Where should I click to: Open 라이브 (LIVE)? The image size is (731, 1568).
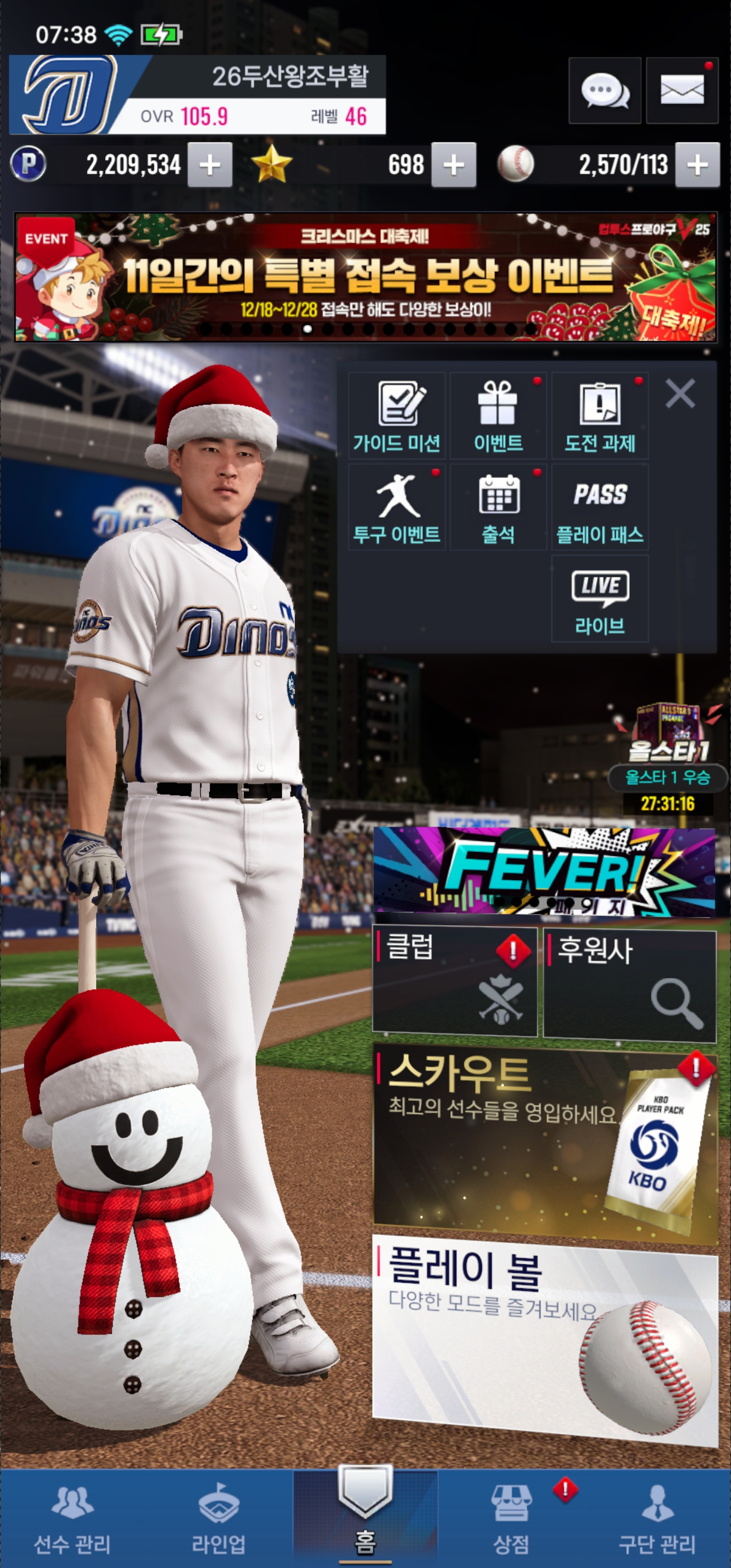click(600, 599)
